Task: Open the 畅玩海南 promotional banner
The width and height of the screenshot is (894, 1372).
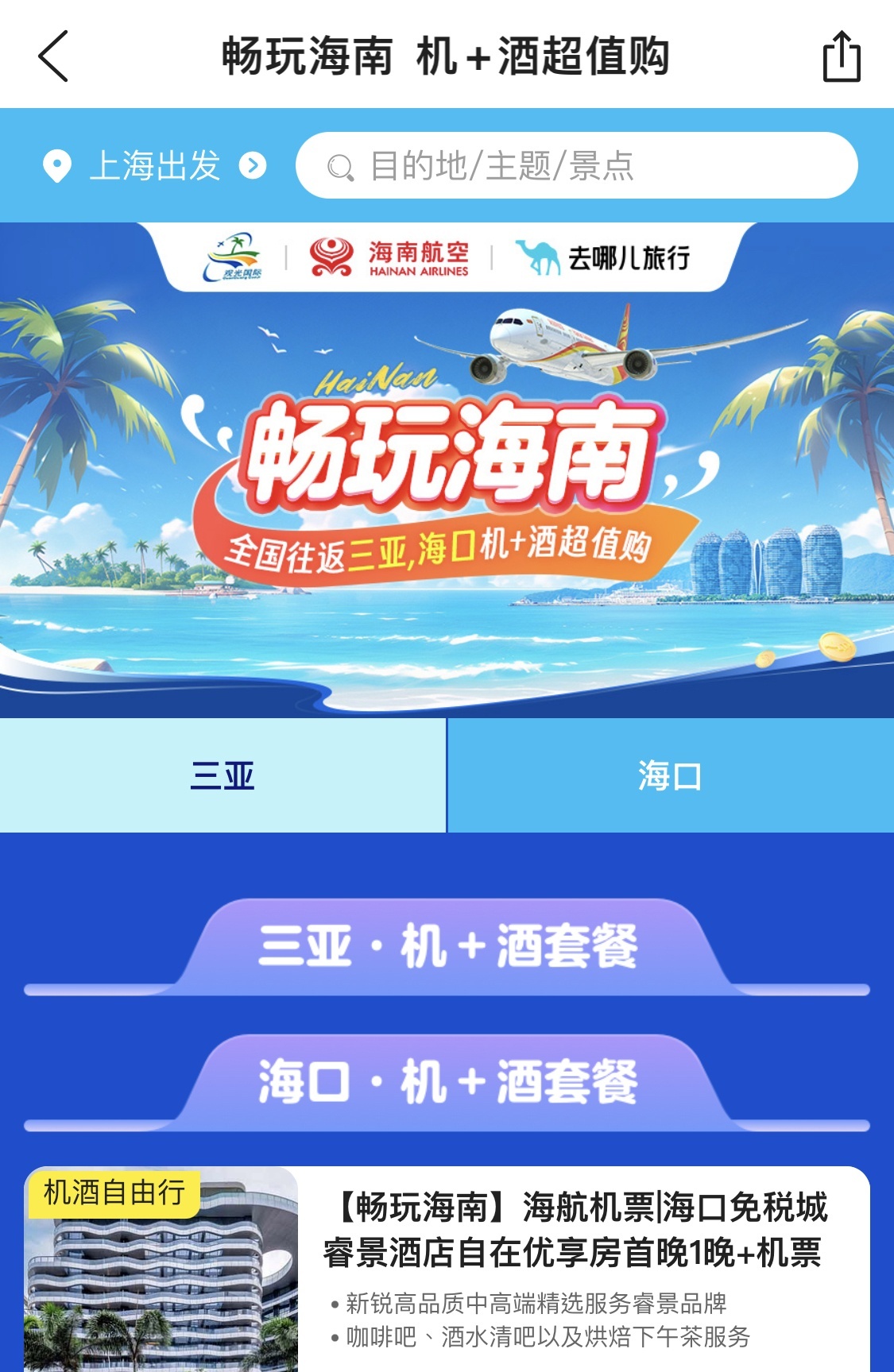Action: (x=447, y=477)
